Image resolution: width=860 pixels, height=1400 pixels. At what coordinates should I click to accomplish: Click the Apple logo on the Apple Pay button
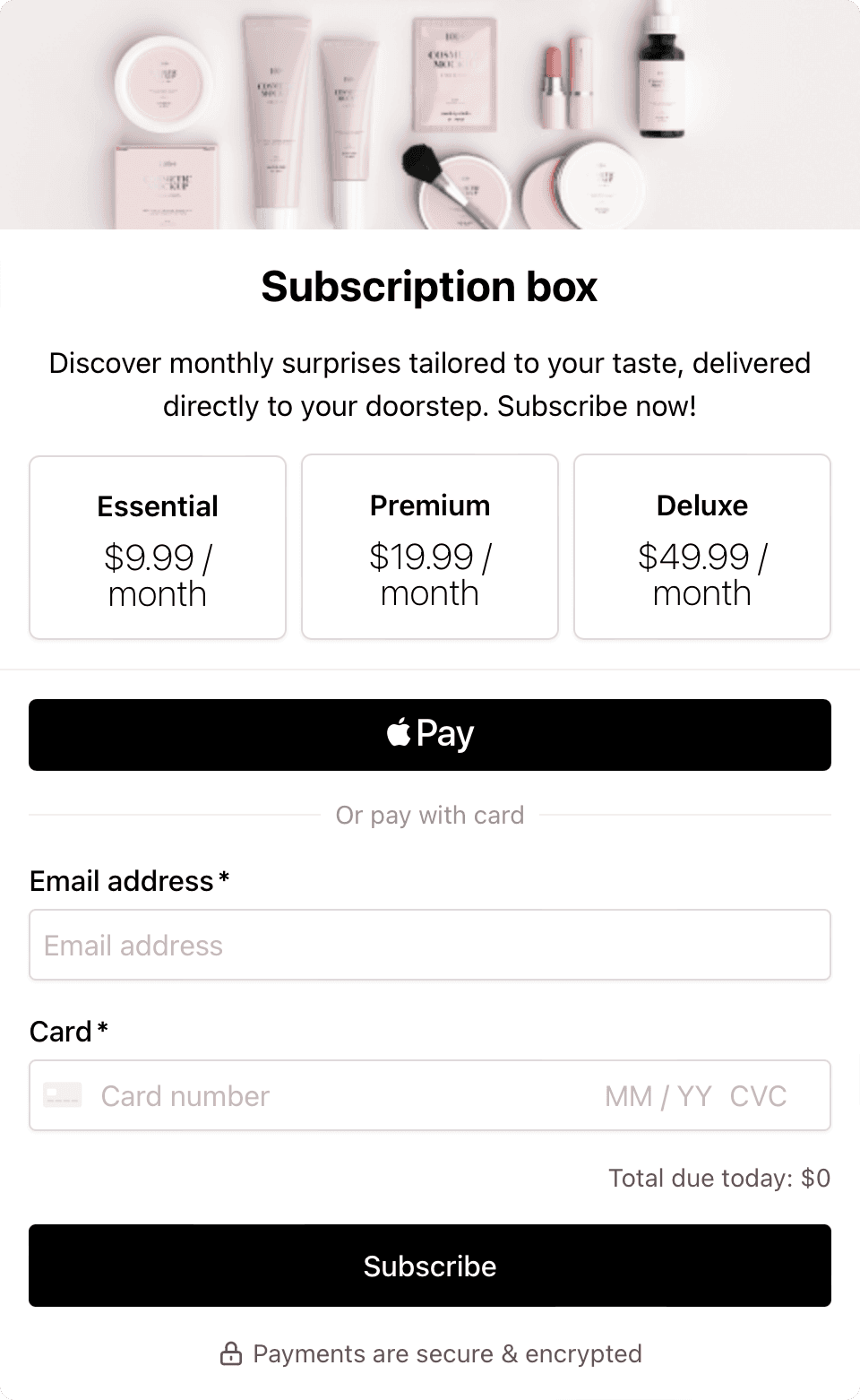[397, 733]
